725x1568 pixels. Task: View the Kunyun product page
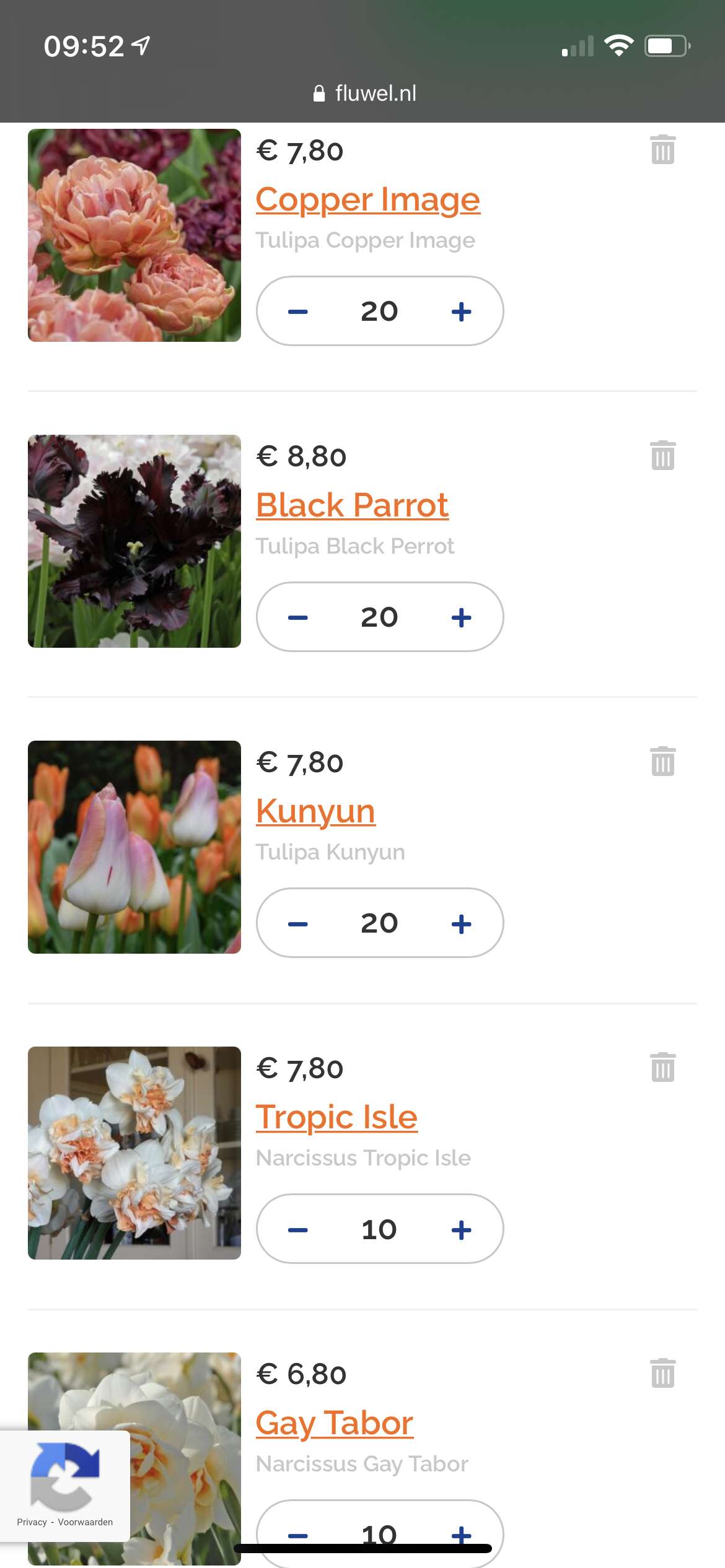pos(315,811)
